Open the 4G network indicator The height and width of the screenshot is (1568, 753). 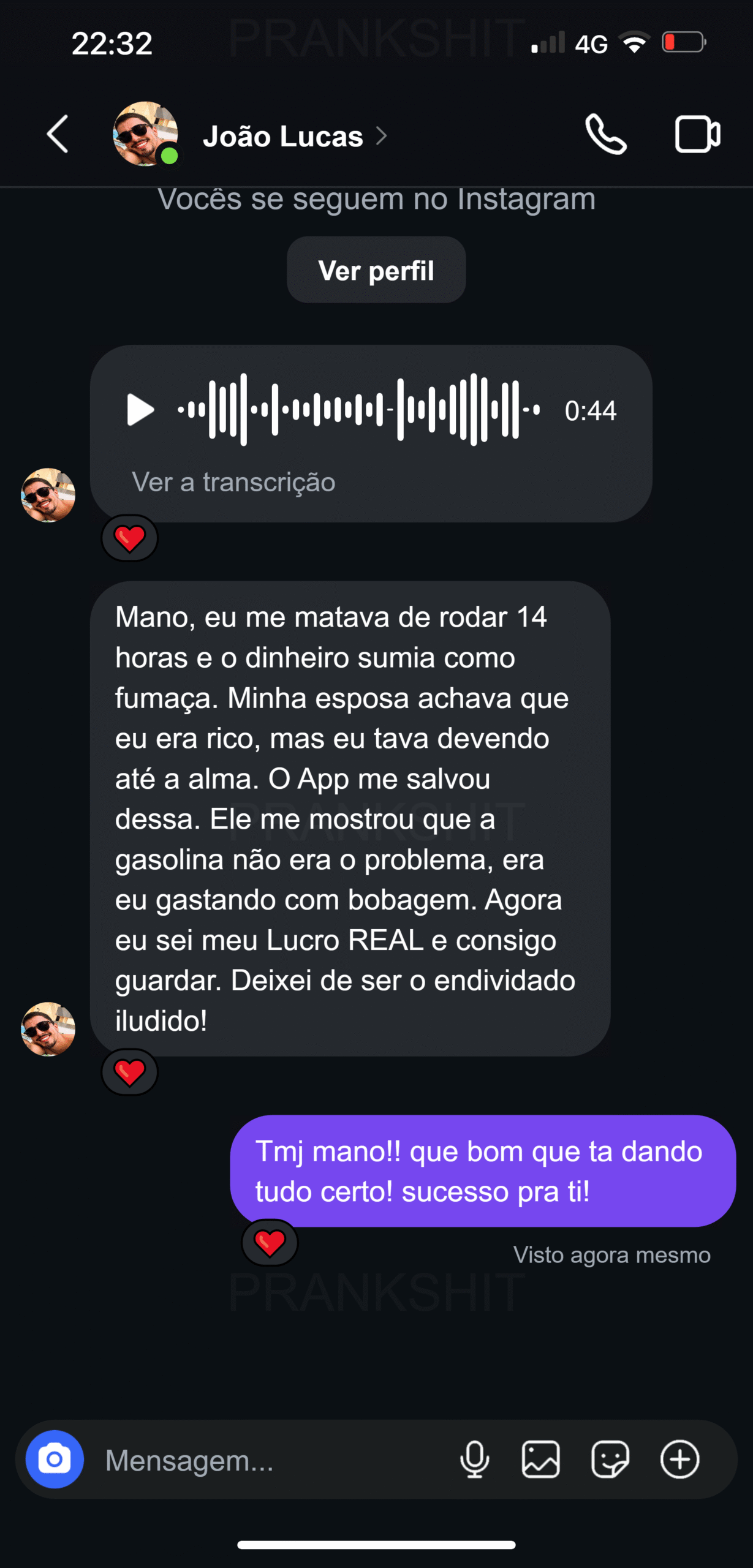coord(591,43)
